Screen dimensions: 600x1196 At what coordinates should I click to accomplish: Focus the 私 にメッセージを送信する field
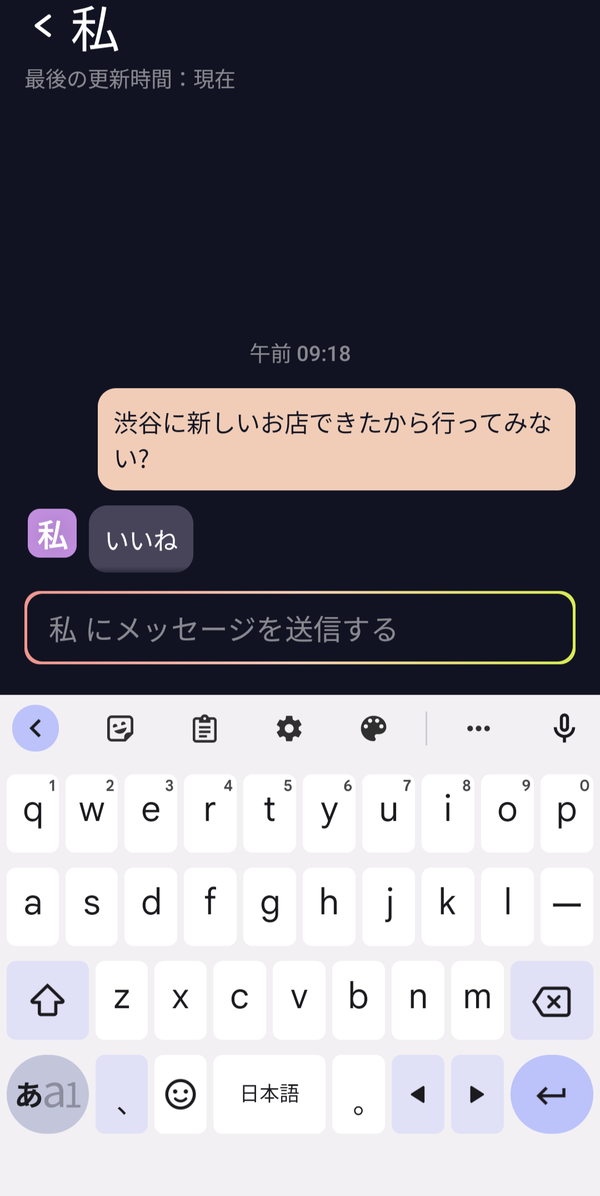(300, 629)
